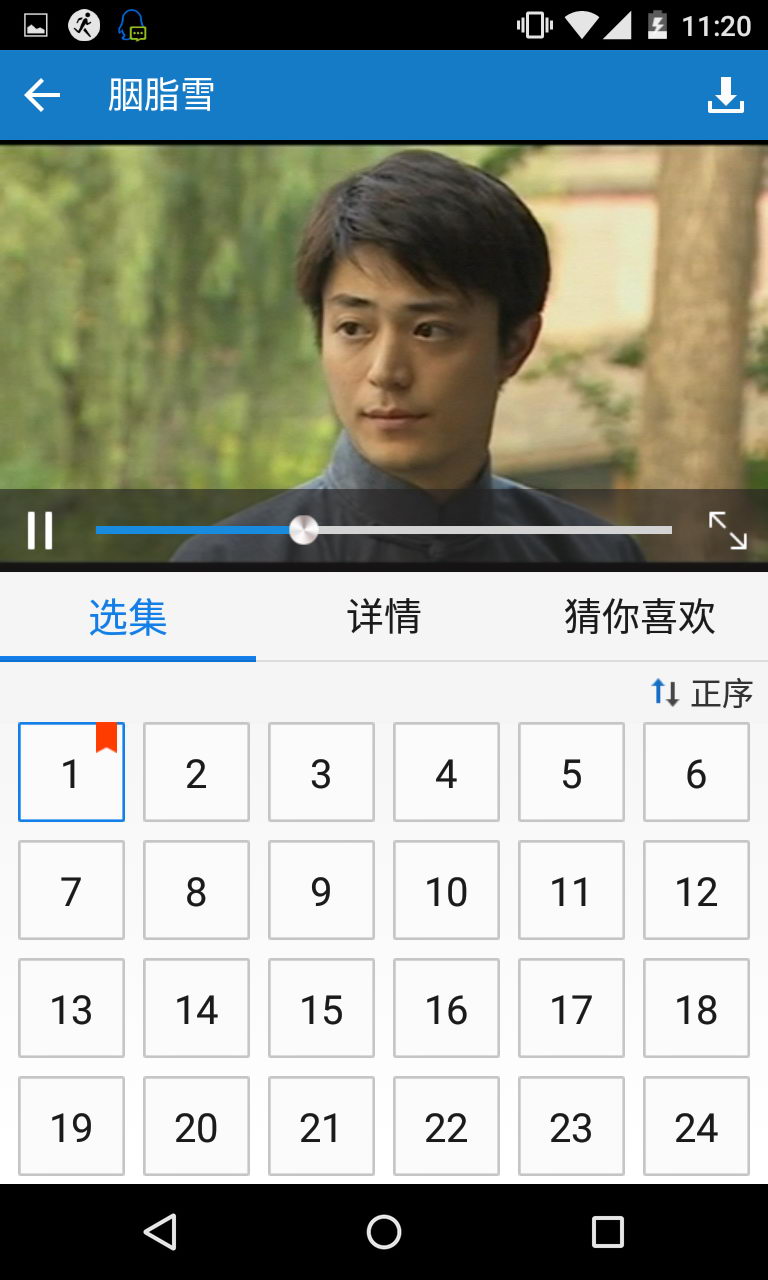This screenshot has height=1280, width=768.
Task: Play episode 2
Action: [196, 773]
